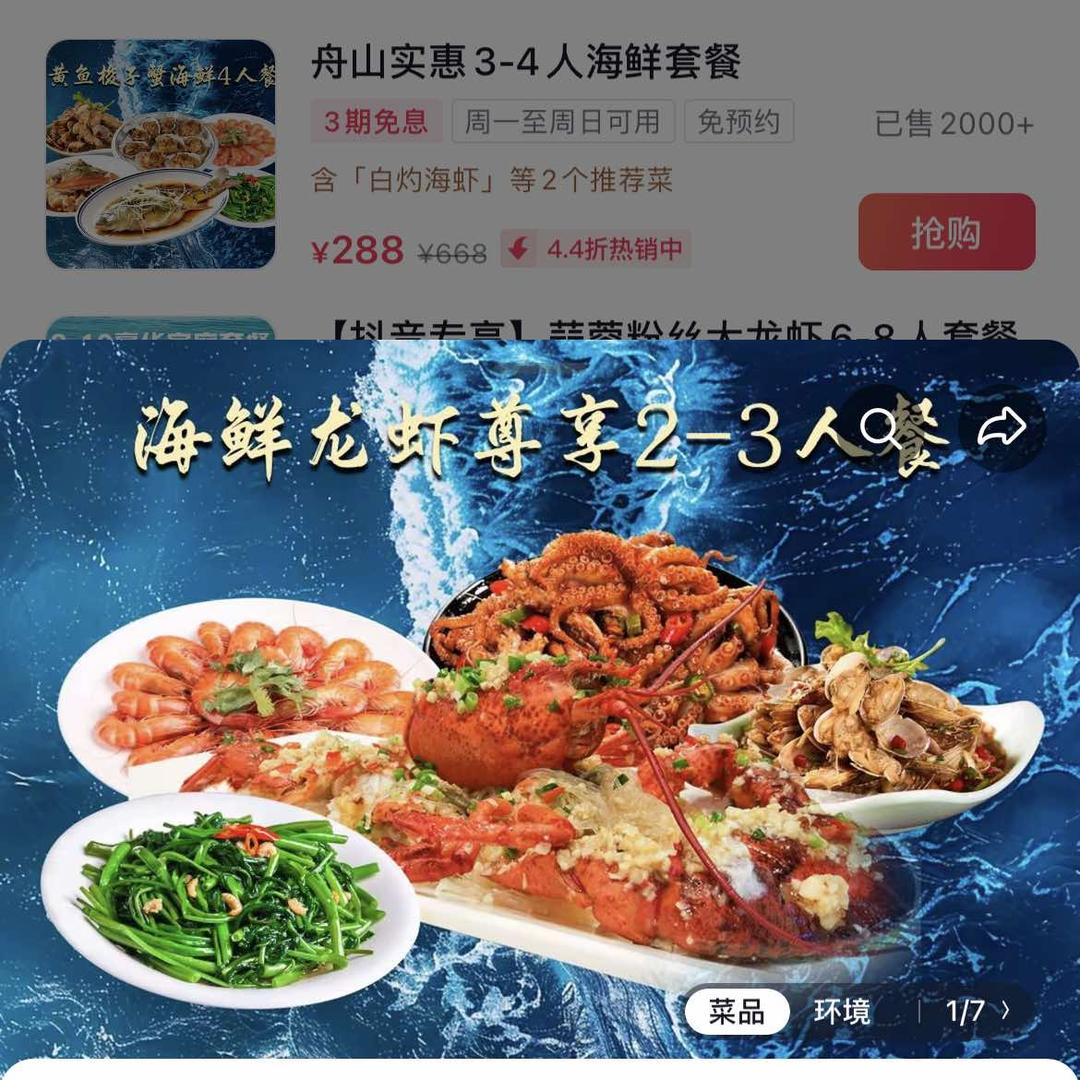Screen dimensions: 1080x1080
Task: Select the 菜品 photo tab
Action: pyautogui.click(x=737, y=1011)
